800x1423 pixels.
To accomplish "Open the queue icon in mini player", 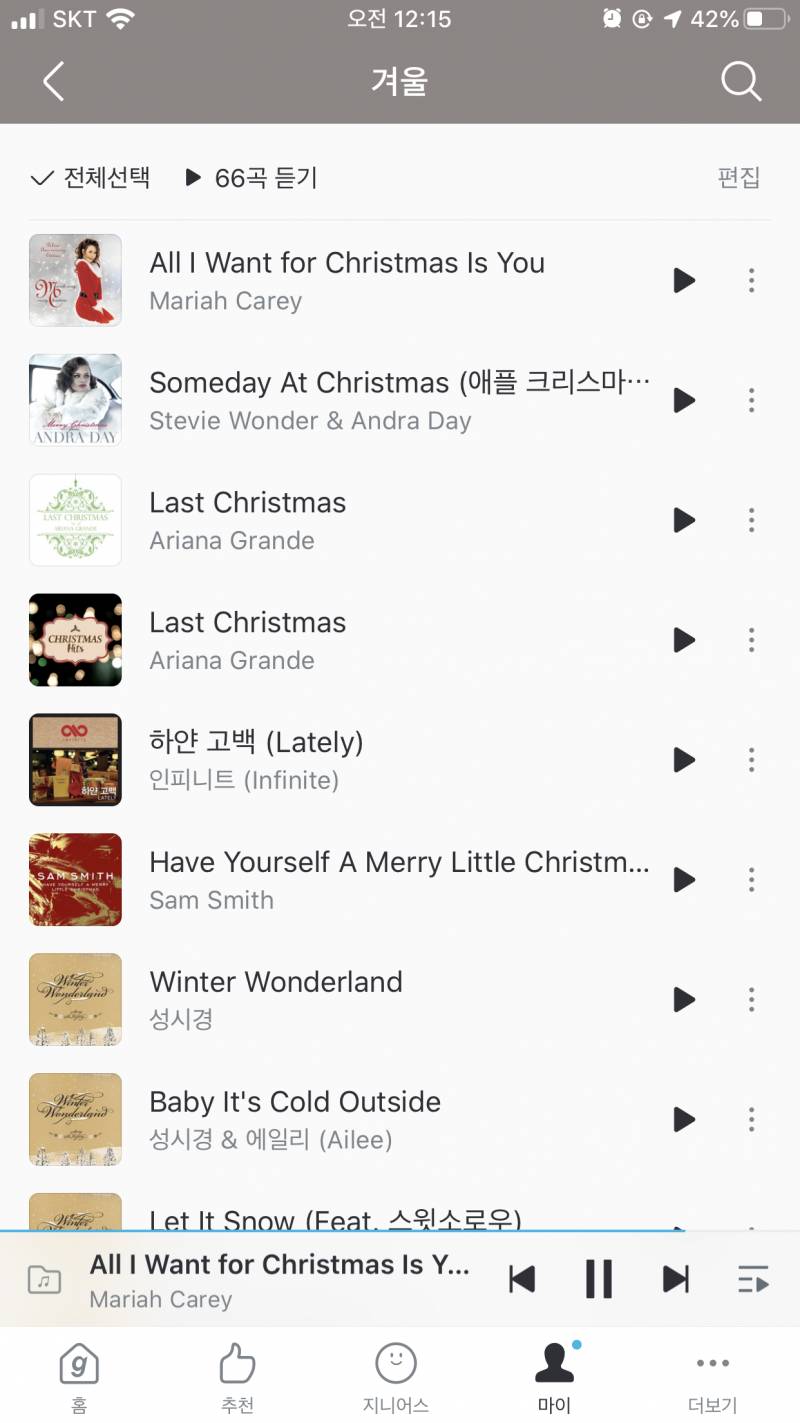I will coord(753,1278).
